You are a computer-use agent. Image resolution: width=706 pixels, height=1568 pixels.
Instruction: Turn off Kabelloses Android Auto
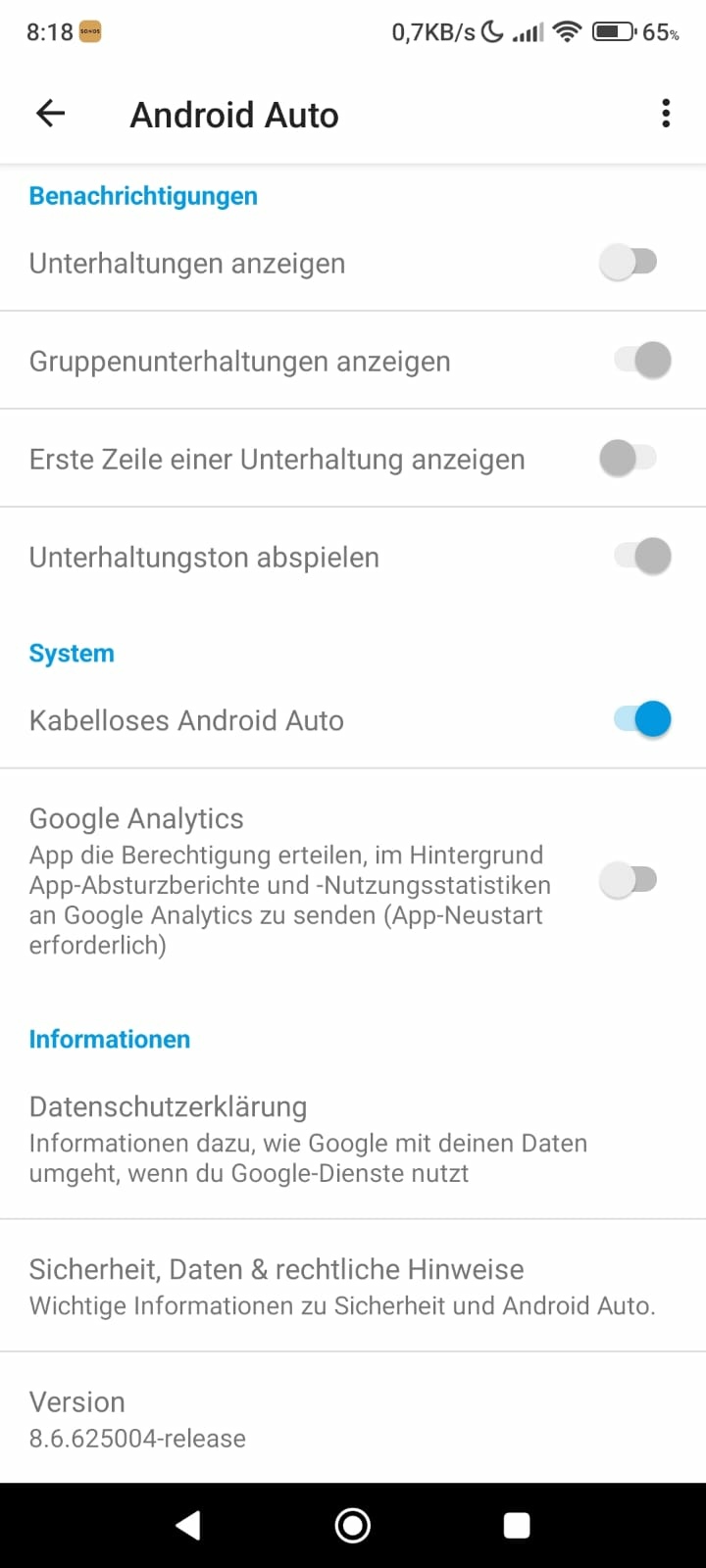click(x=642, y=718)
